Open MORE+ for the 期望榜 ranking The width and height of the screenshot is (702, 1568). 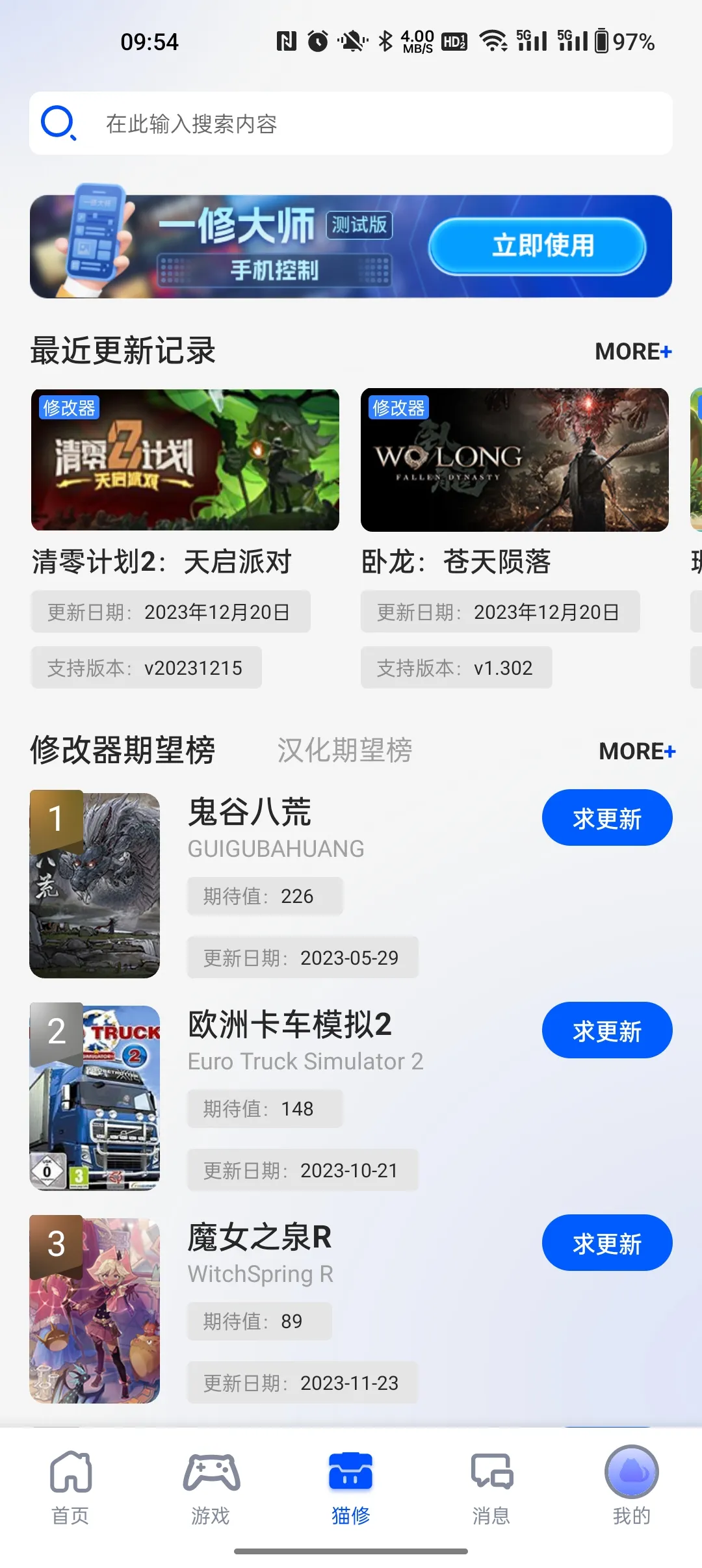coord(636,751)
